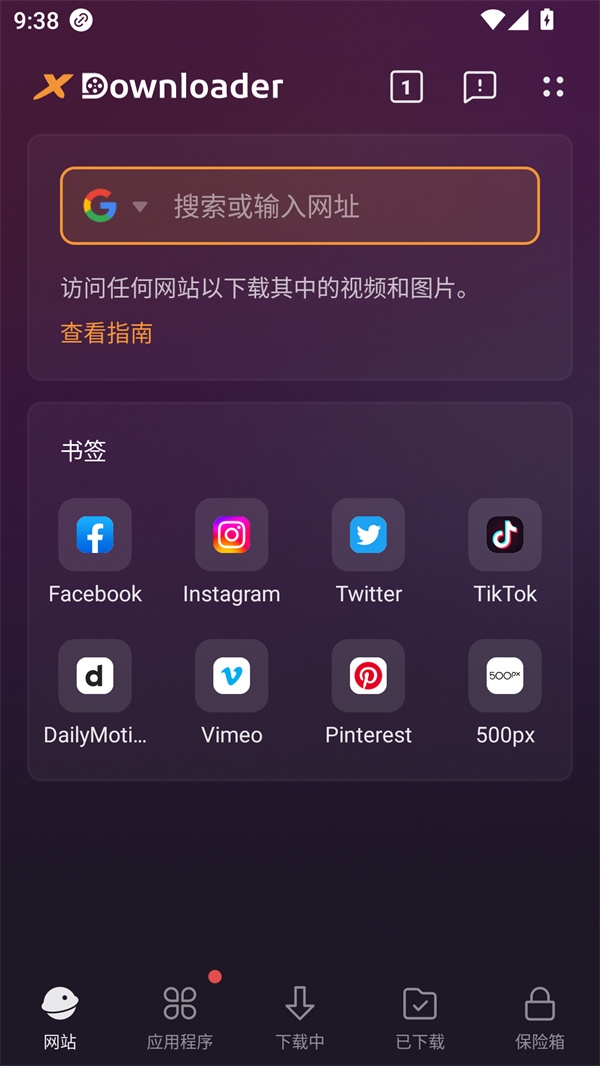
Task: Switch to the 应用程序 tab
Action: 180,1017
